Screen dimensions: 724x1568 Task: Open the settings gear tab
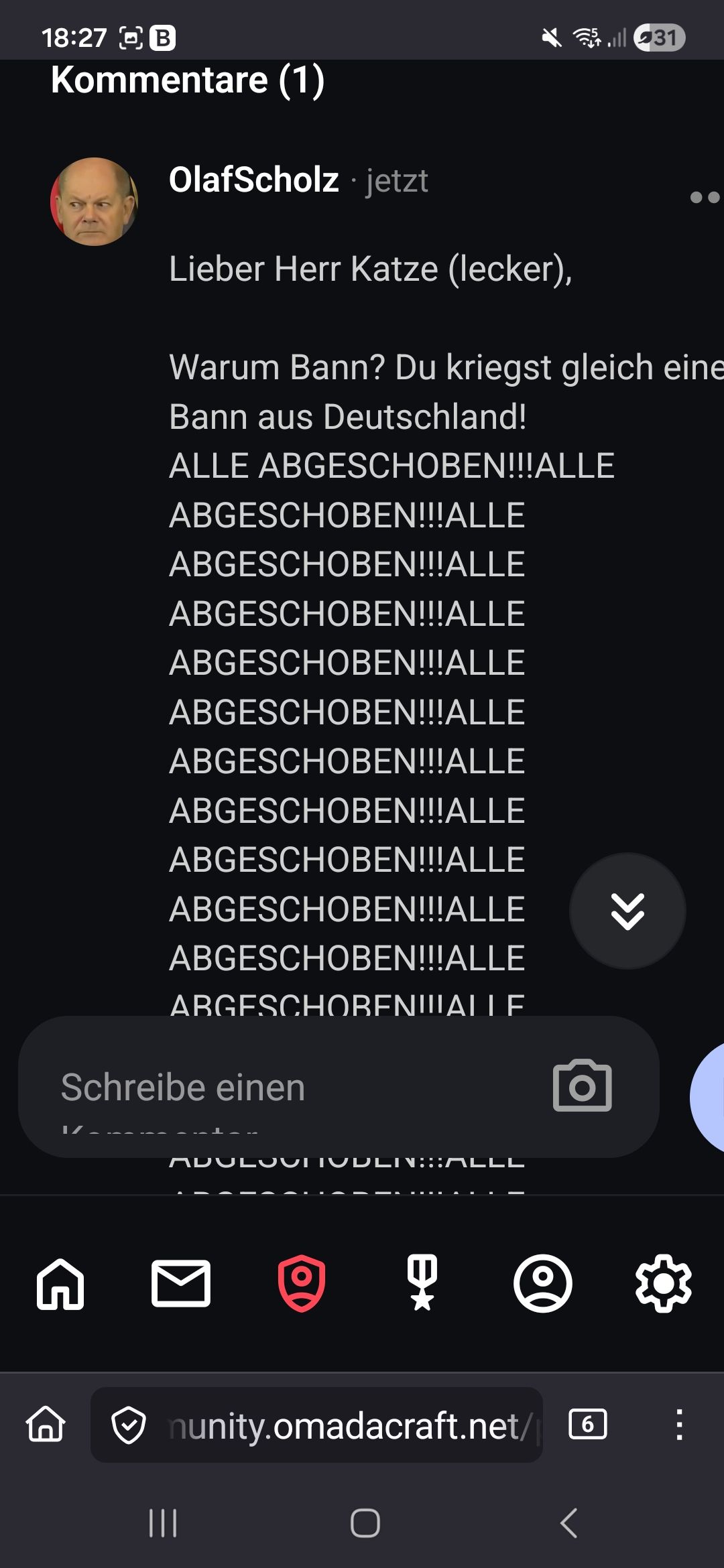pos(663,1283)
